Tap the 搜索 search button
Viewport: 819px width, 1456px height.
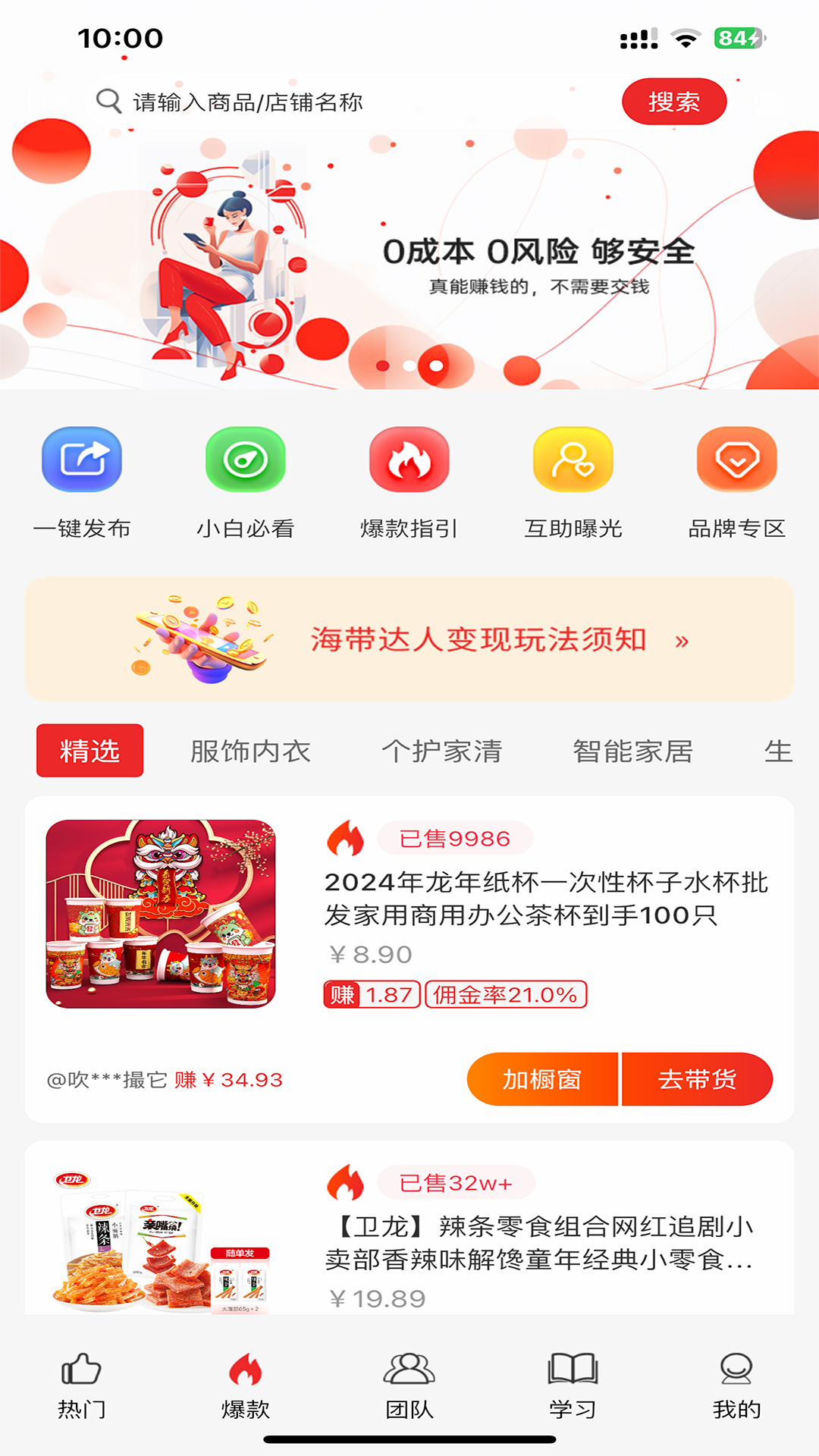[674, 101]
